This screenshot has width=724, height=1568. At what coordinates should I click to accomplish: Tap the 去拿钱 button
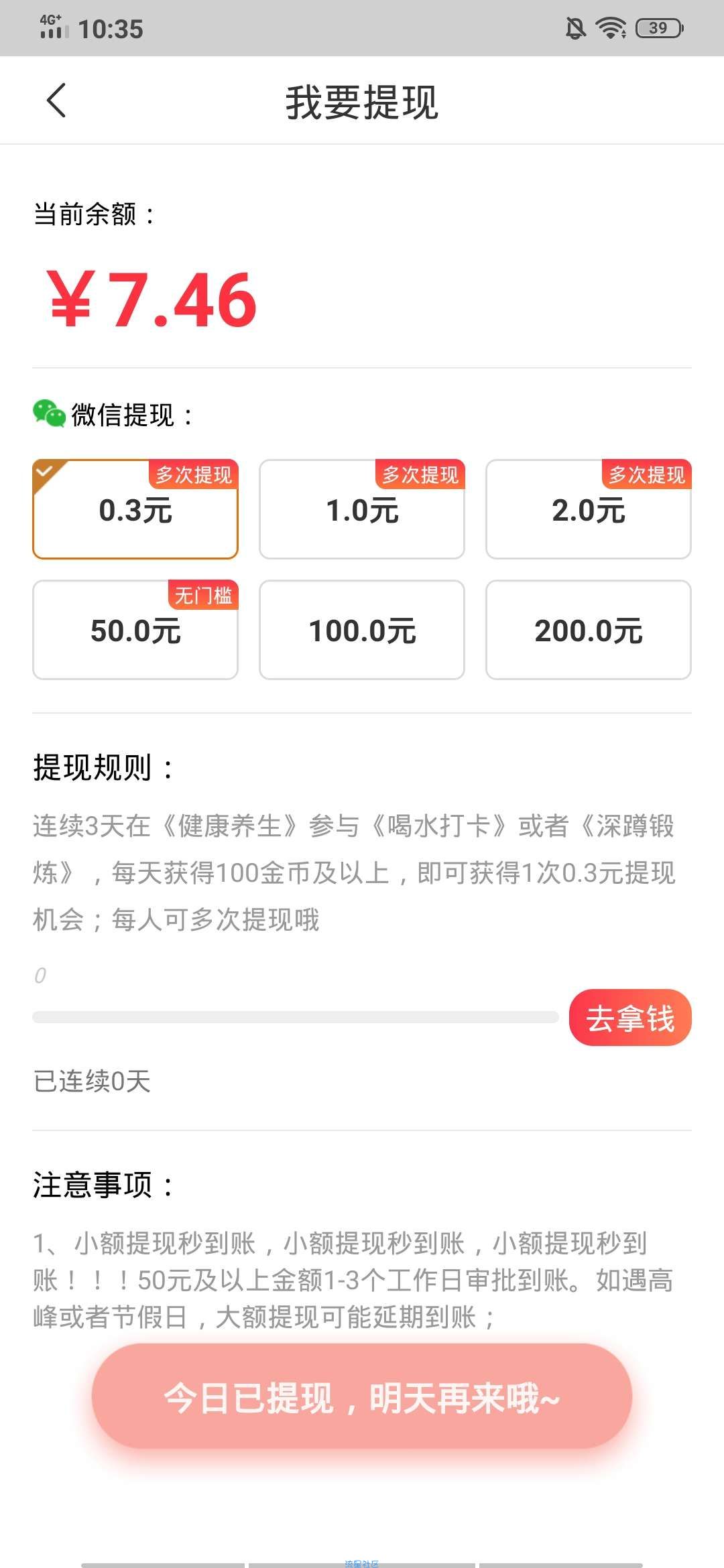pyautogui.click(x=630, y=1017)
